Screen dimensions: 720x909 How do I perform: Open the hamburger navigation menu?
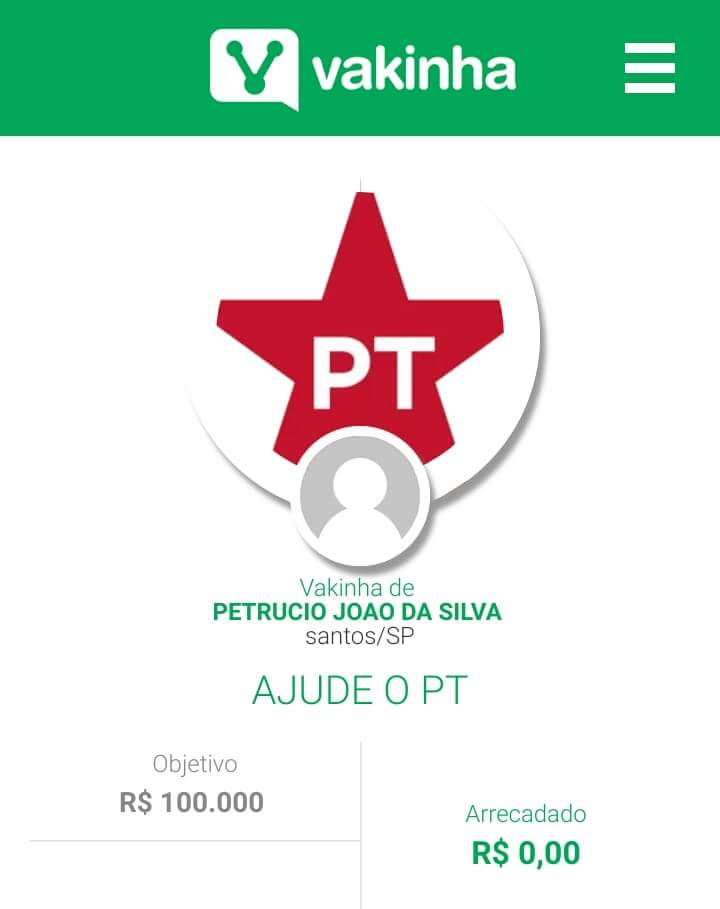coord(649,68)
